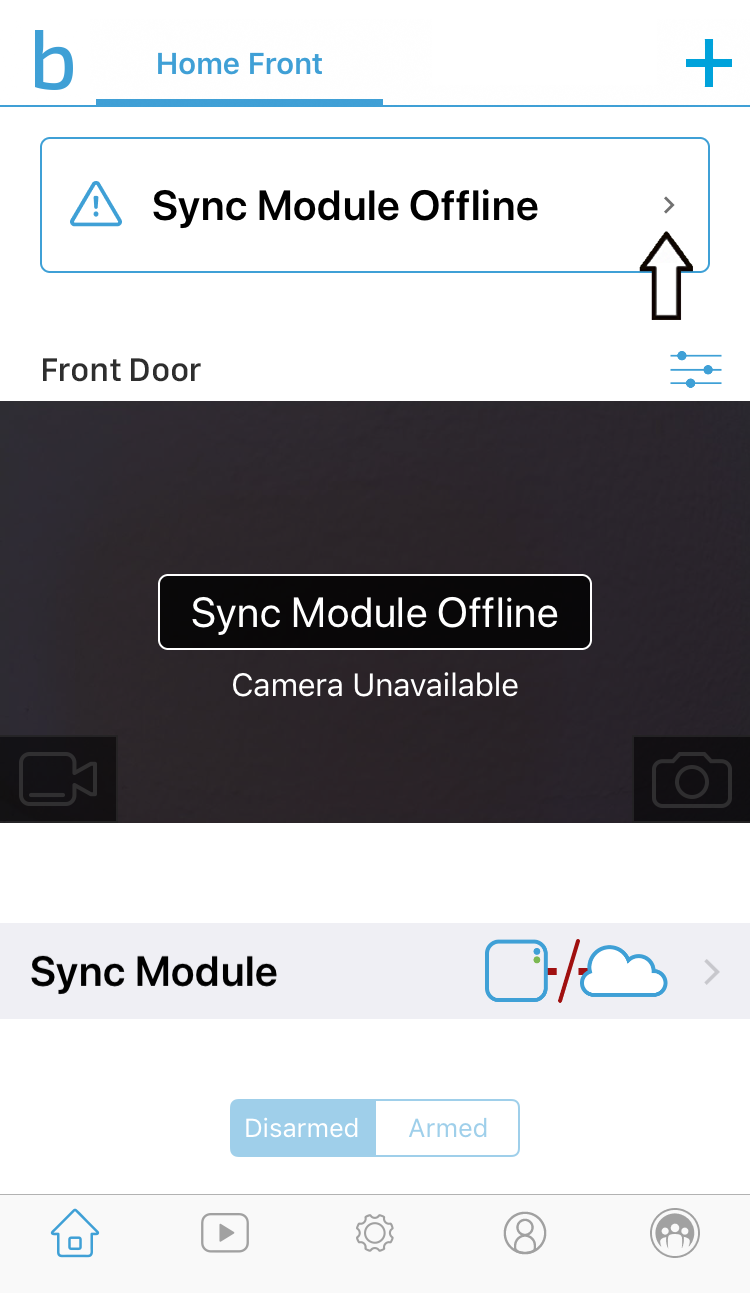Open the app settings gear
This screenshot has height=1293, width=750.
coord(375,1232)
